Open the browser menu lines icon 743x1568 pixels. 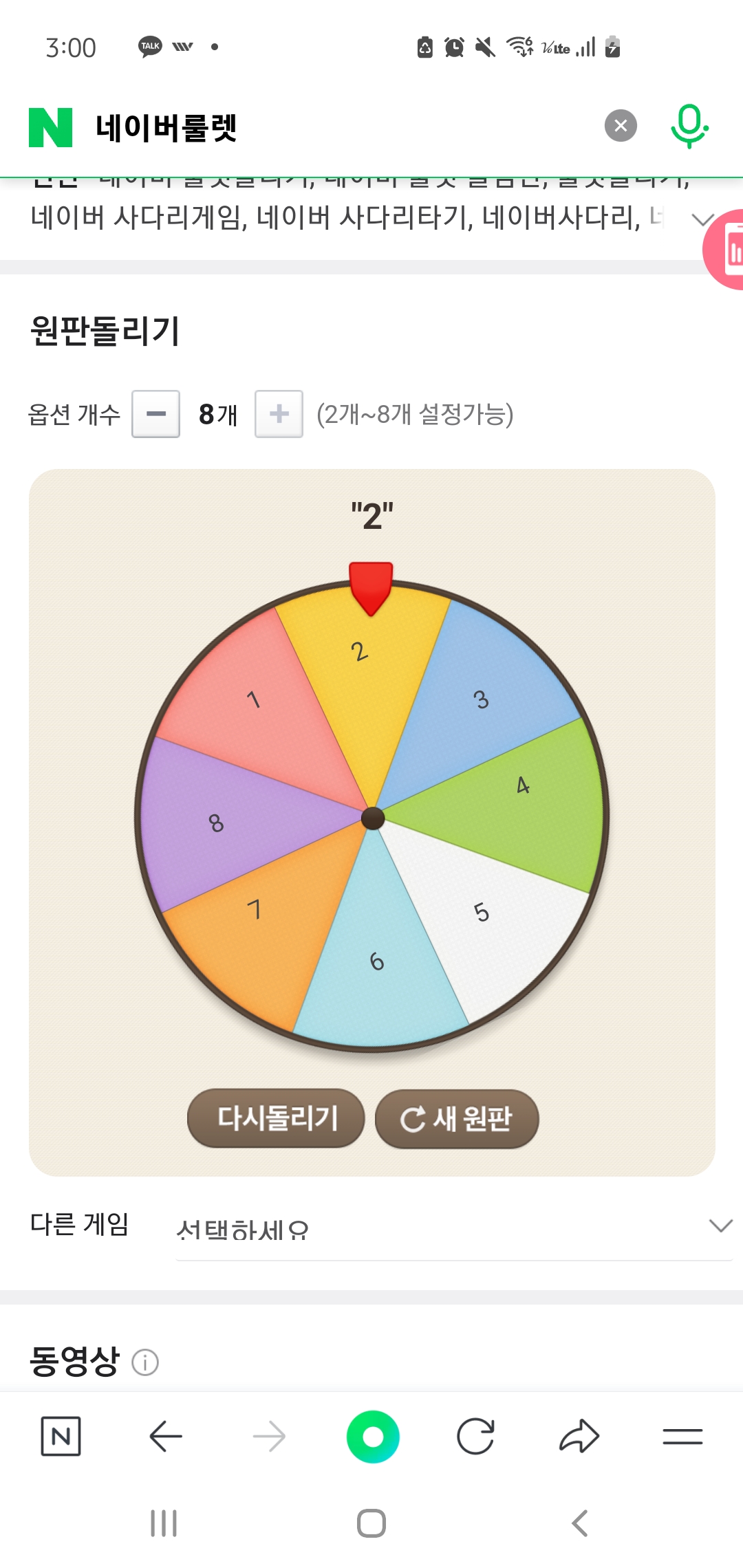coord(682,1437)
